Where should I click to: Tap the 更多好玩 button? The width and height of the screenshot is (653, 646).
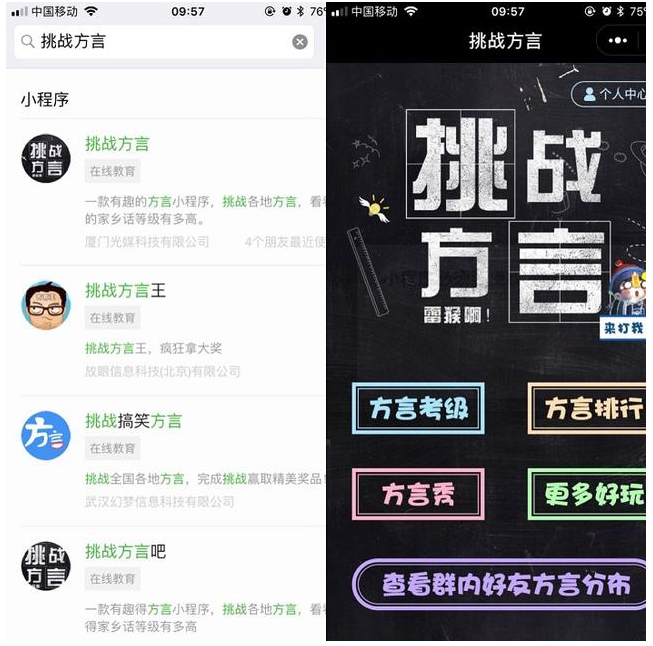click(590, 494)
